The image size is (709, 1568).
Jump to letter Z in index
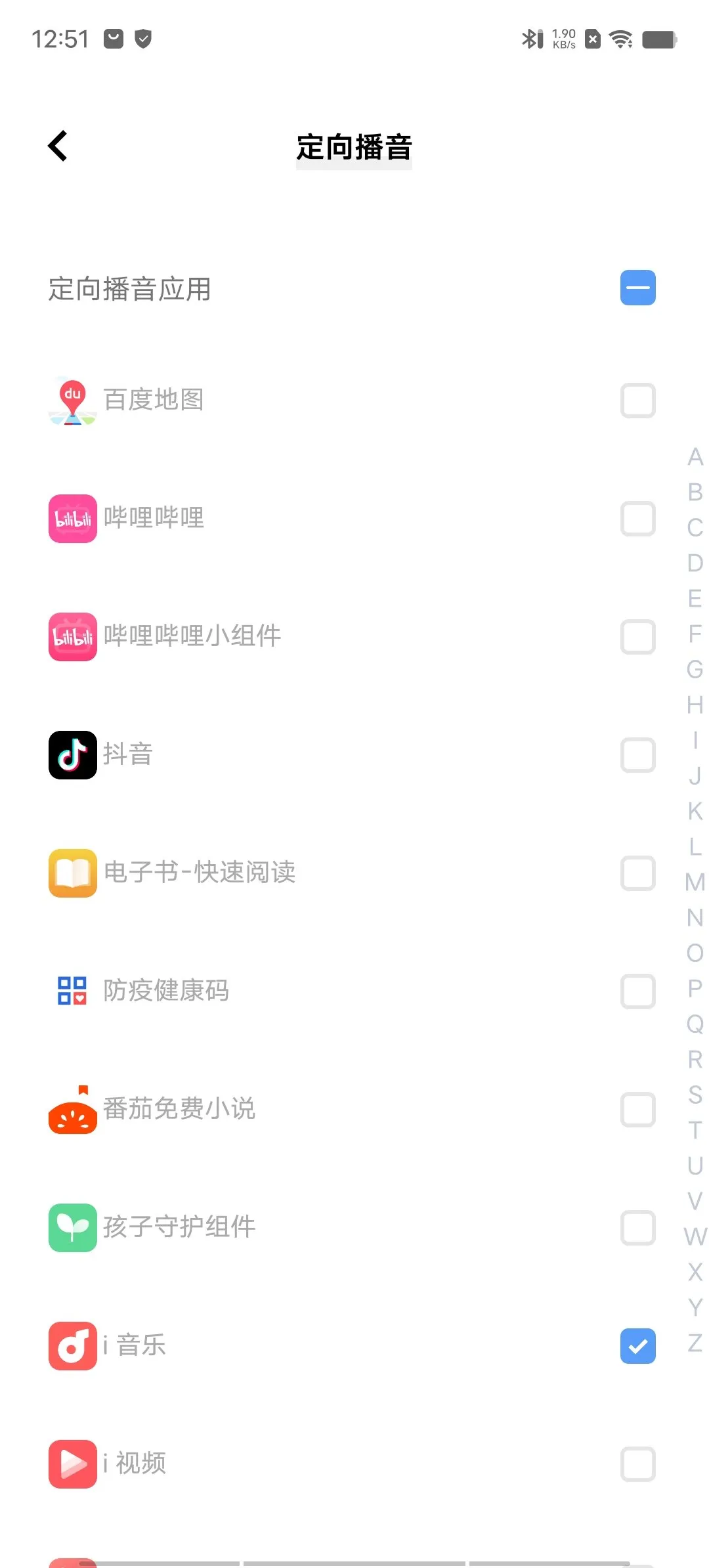pyautogui.click(x=695, y=1343)
